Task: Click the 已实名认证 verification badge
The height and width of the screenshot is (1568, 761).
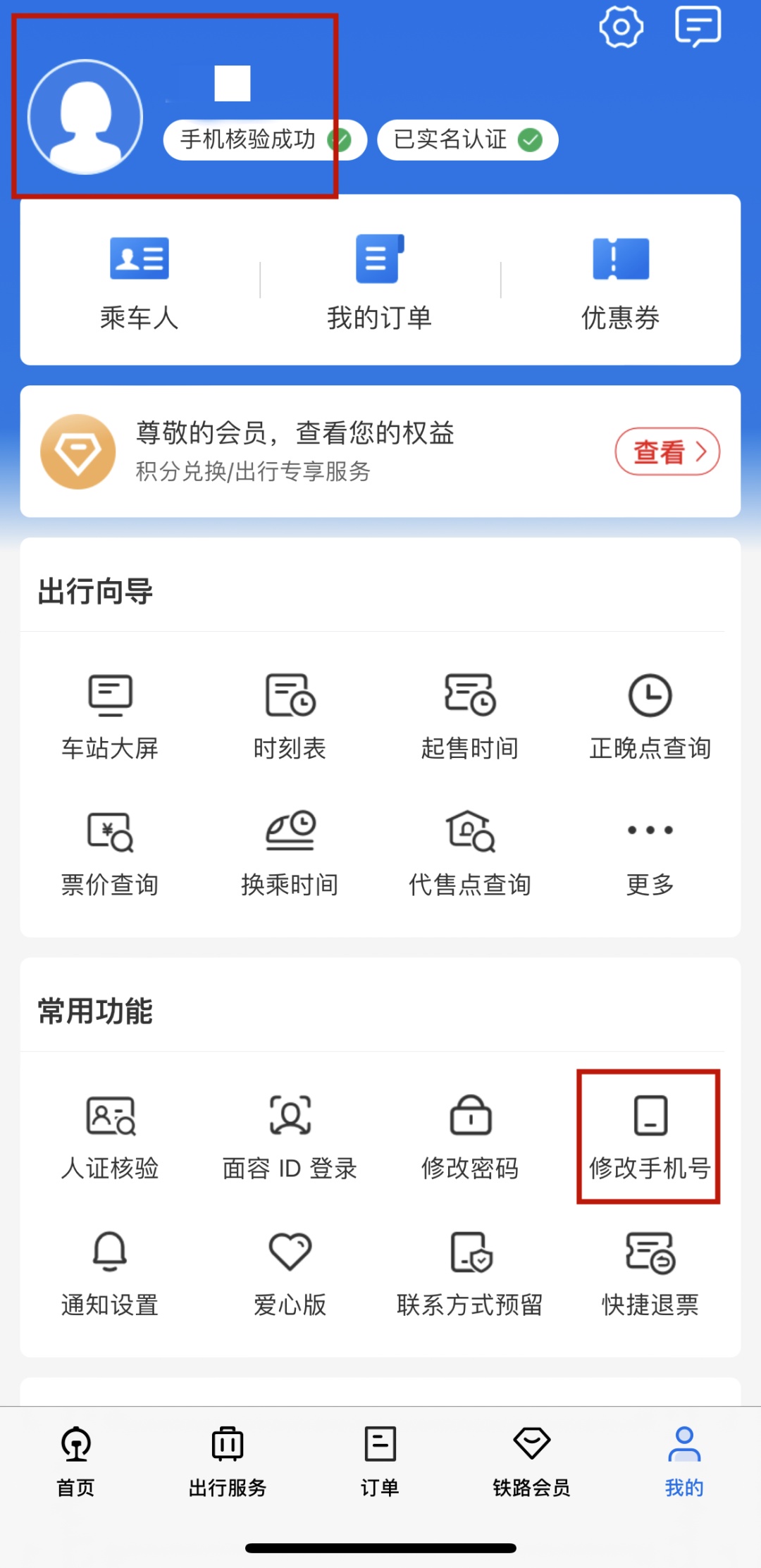Action: [x=467, y=139]
